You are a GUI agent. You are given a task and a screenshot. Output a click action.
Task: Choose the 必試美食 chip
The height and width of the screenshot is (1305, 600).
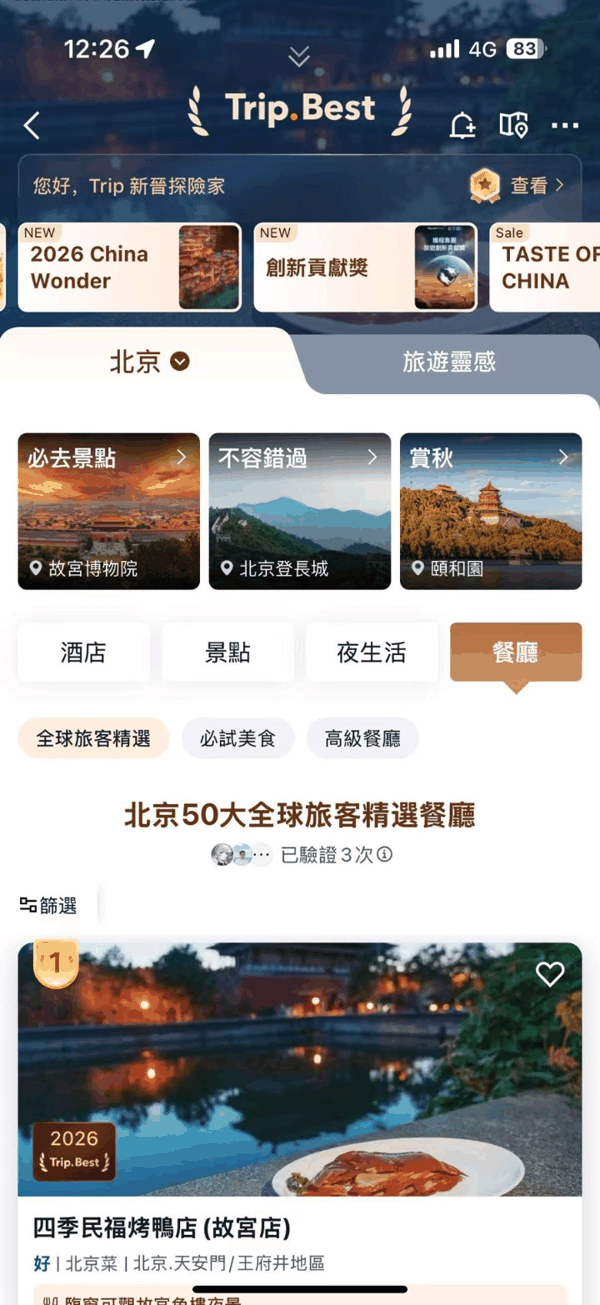(238, 739)
